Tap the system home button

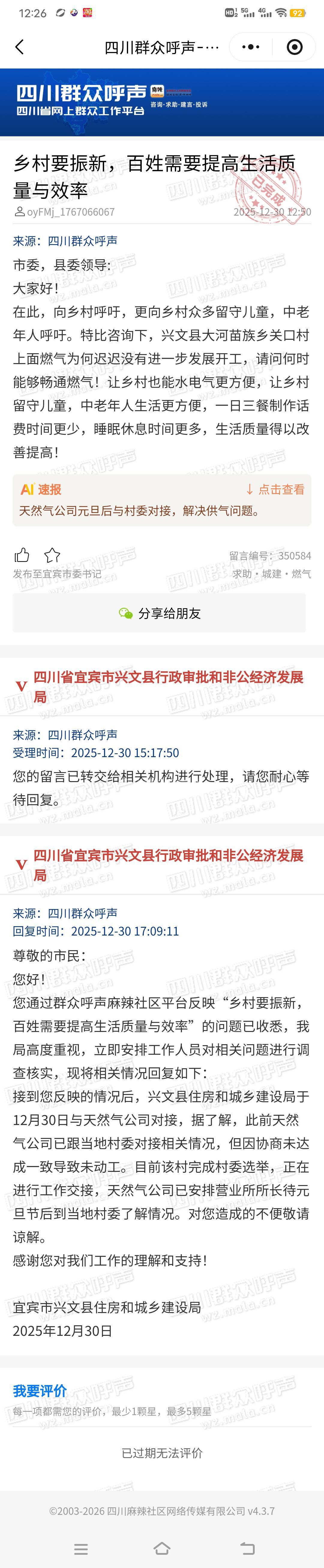(162, 1548)
